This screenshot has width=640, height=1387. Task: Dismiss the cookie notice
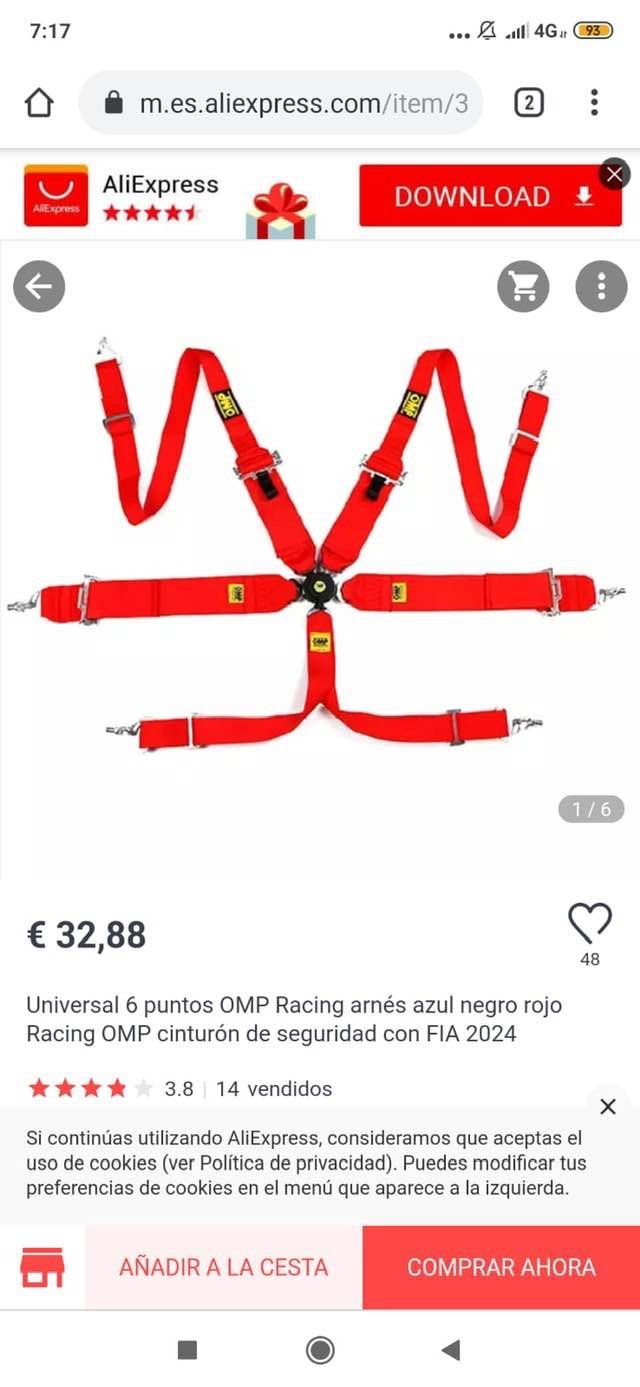[x=607, y=1106]
